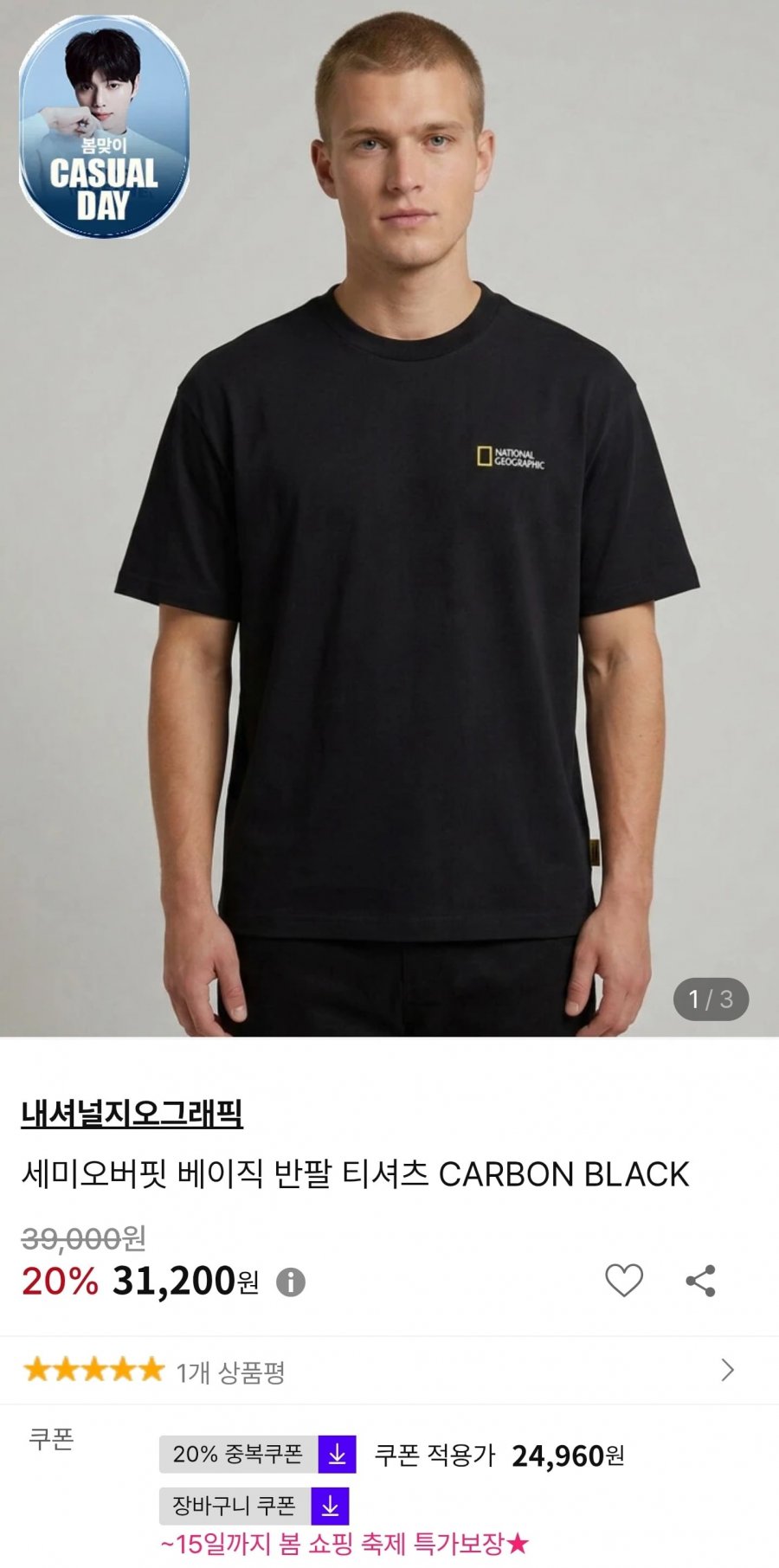This screenshot has height=1568, width=779.
Task: Download the 20% 중복쿠폰 coupon
Action: 337,1455
